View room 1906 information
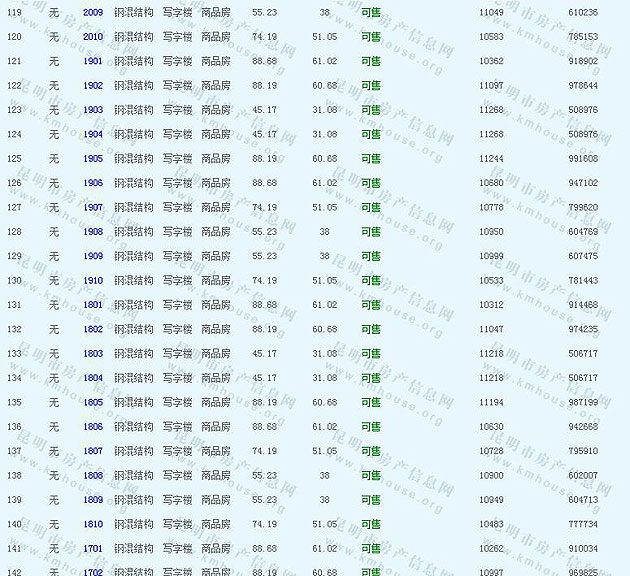The image size is (630, 576). (x=93, y=183)
